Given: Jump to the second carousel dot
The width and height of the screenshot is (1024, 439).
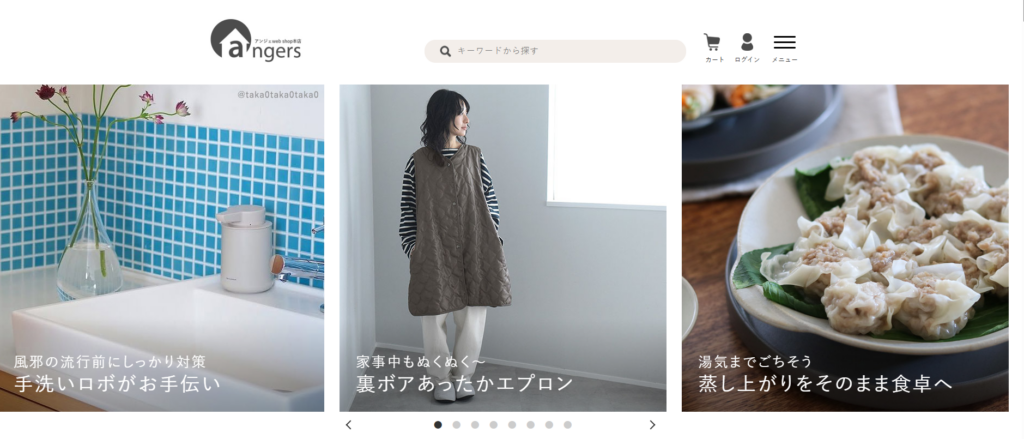Looking at the screenshot, I should click(x=456, y=425).
